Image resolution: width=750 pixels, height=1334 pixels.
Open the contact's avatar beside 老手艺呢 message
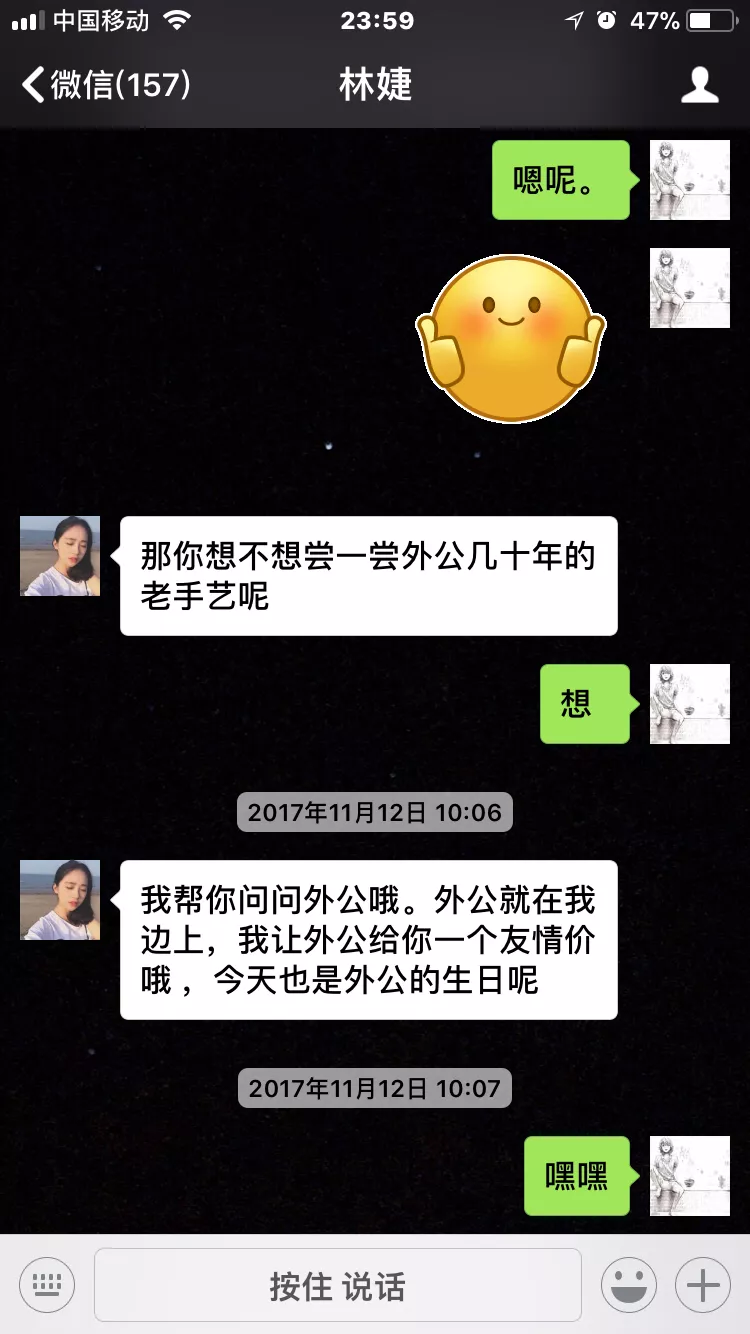[x=60, y=556]
